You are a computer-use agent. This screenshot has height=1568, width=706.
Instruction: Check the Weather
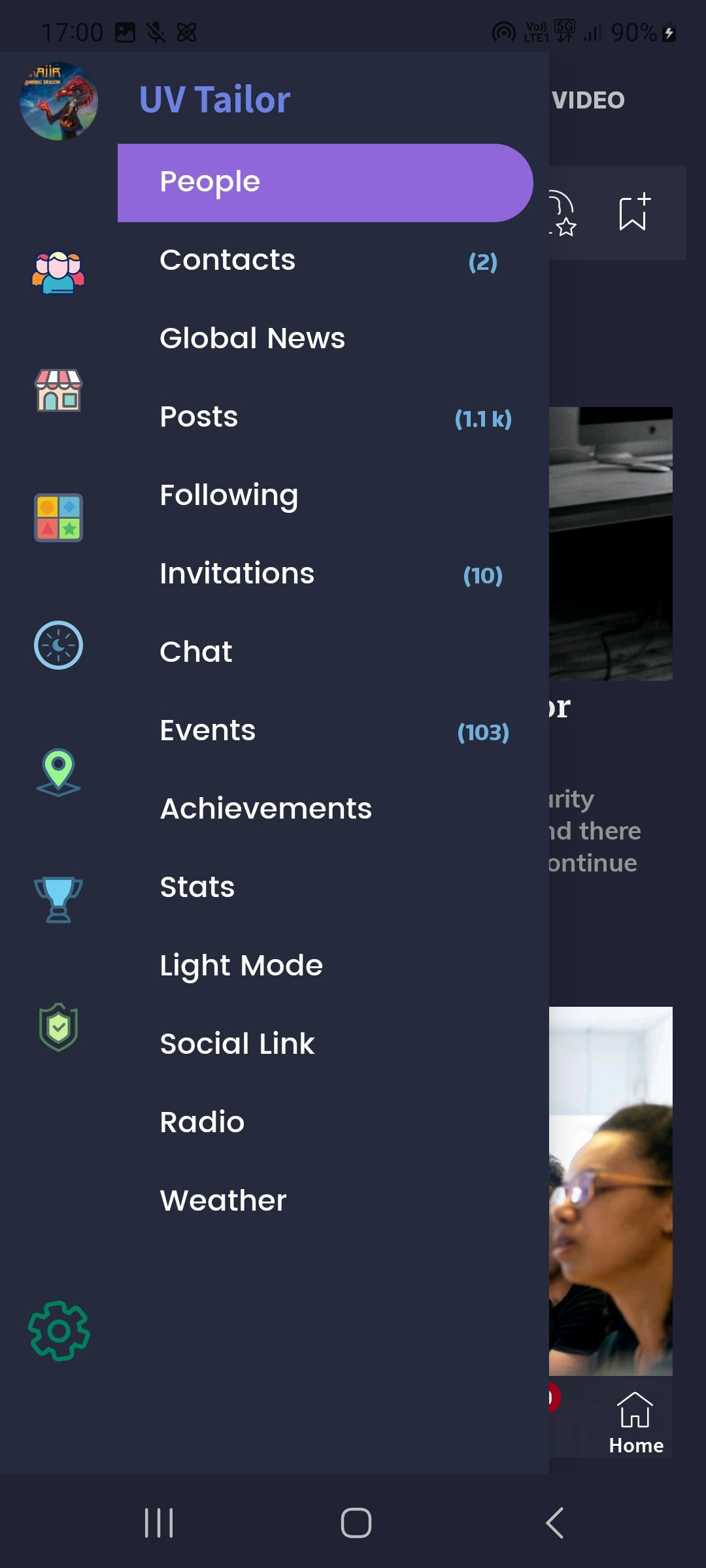(223, 1201)
